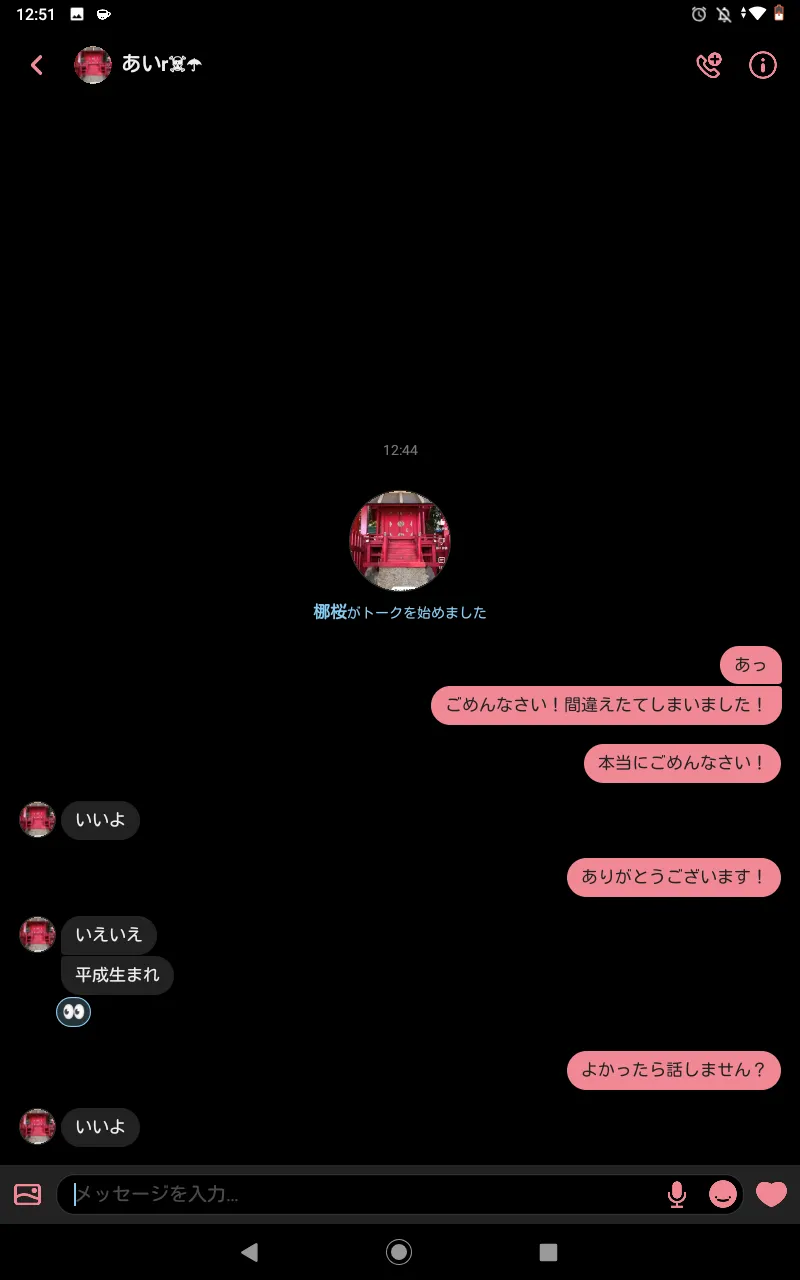Attach a picture using the image icon
The width and height of the screenshot is (800, 1280).
(x=28, y=1194)
